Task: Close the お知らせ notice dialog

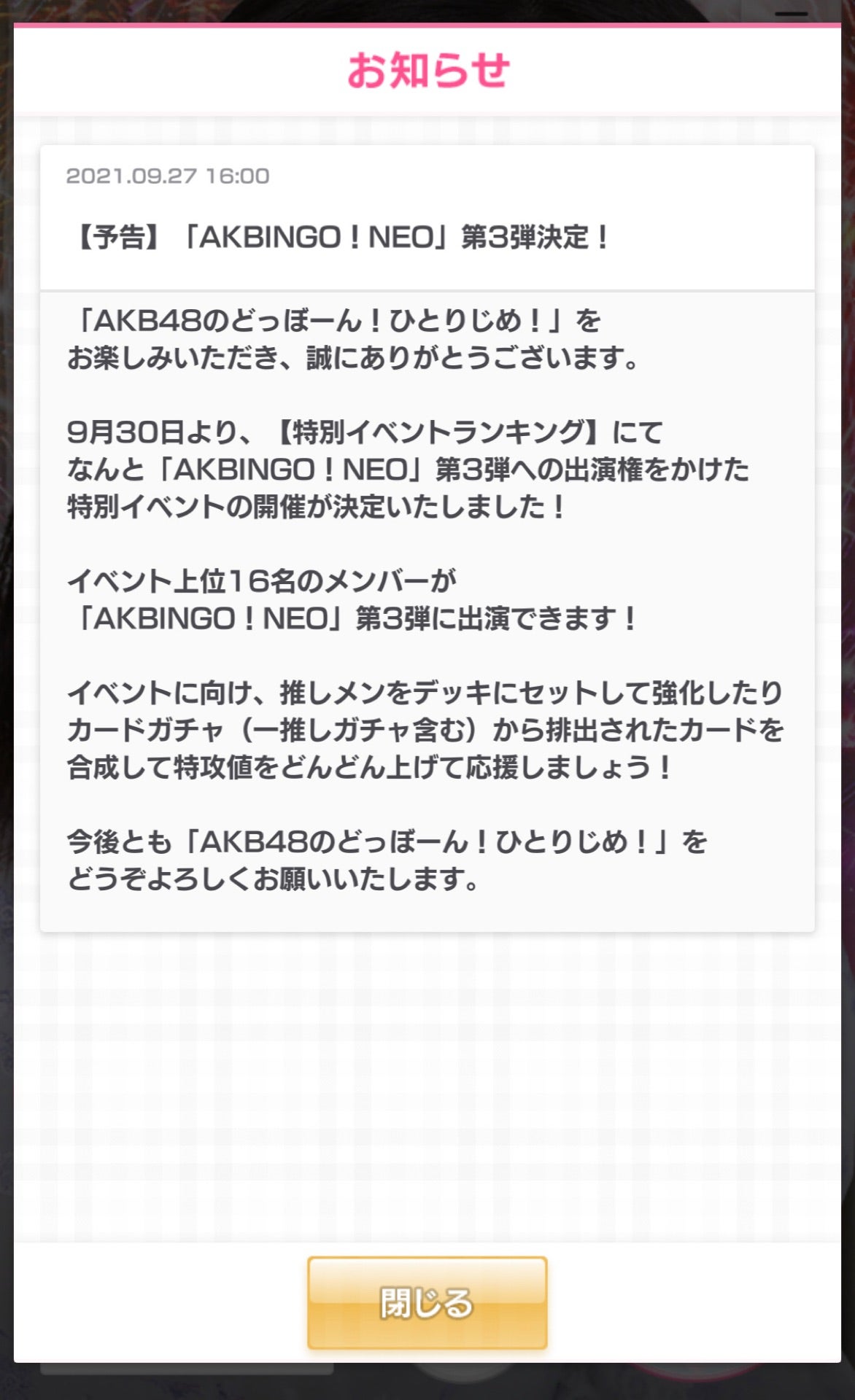Action: click(x=427, y=1302)
